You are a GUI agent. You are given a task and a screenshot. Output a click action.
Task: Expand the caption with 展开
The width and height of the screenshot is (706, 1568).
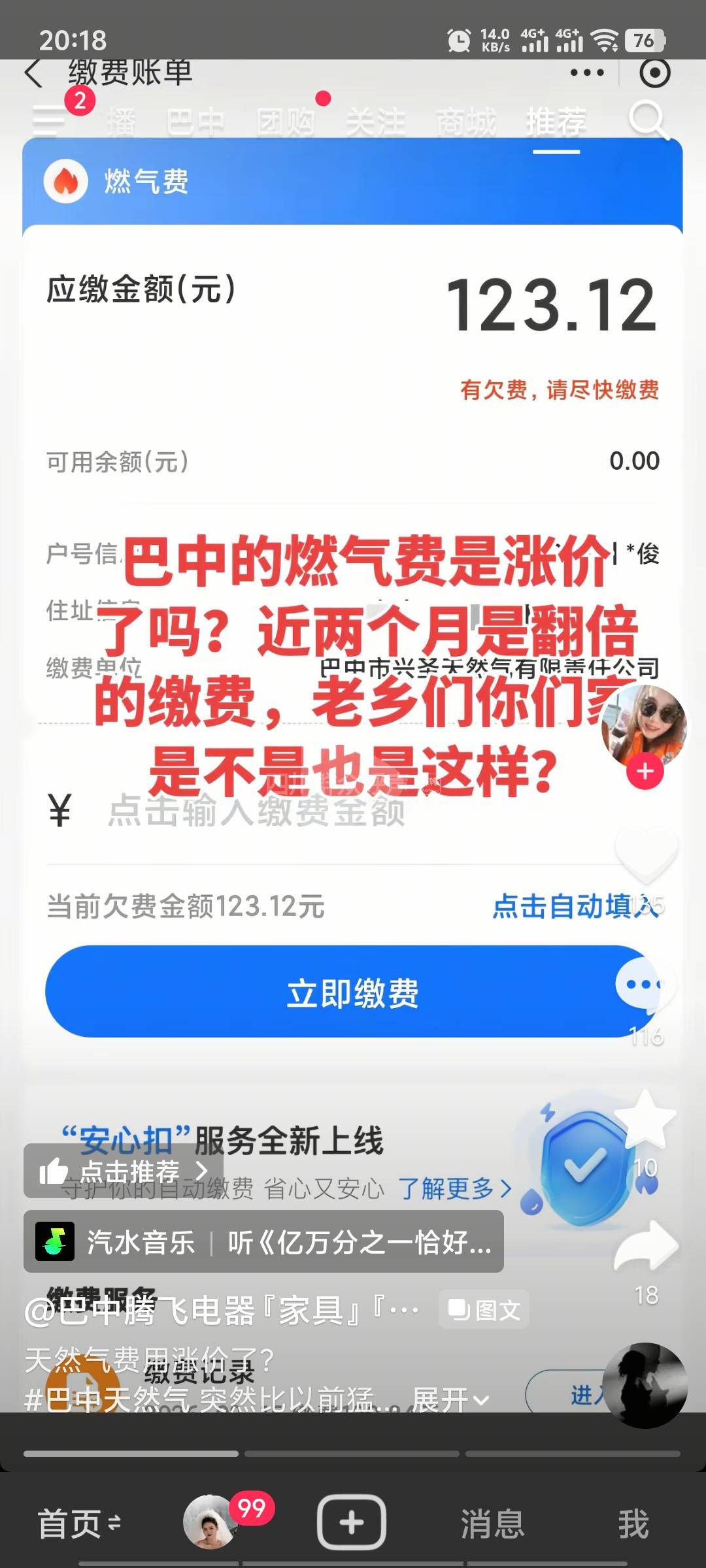(450, 1399)
